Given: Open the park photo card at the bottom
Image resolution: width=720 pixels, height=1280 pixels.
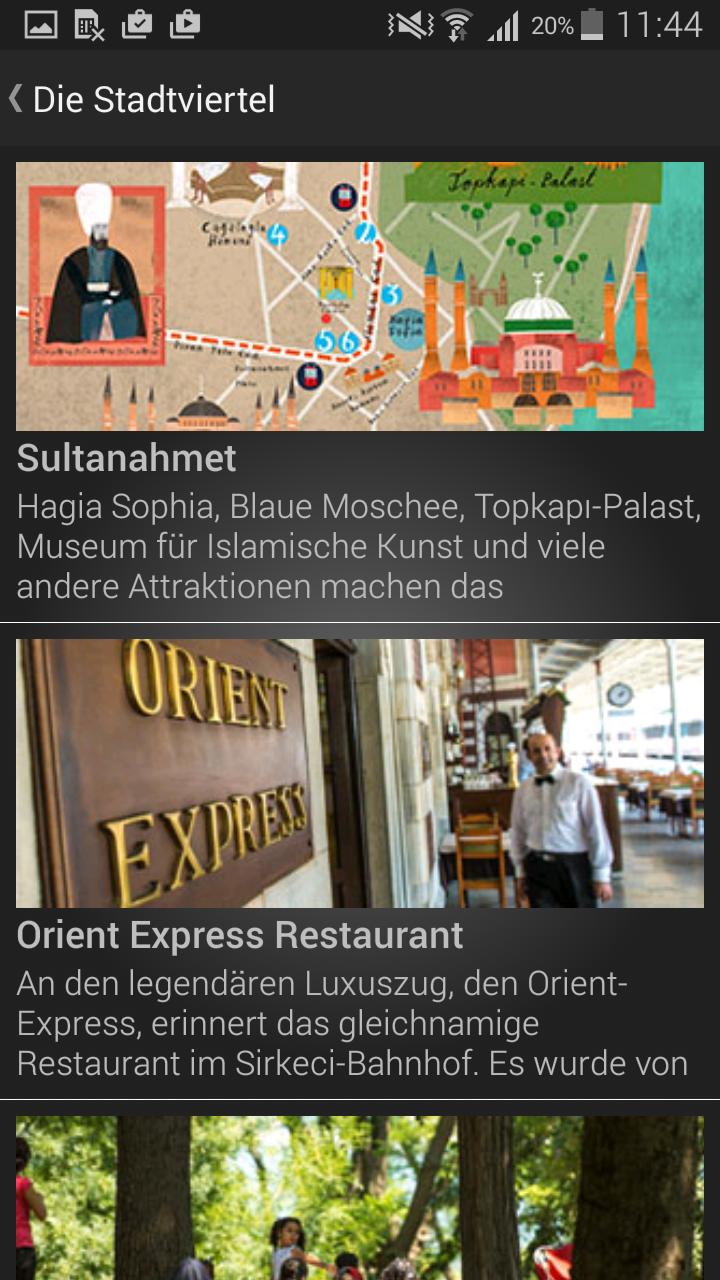Looking at the screenshot, I should pyautogui.click(x=360, y=1200).
